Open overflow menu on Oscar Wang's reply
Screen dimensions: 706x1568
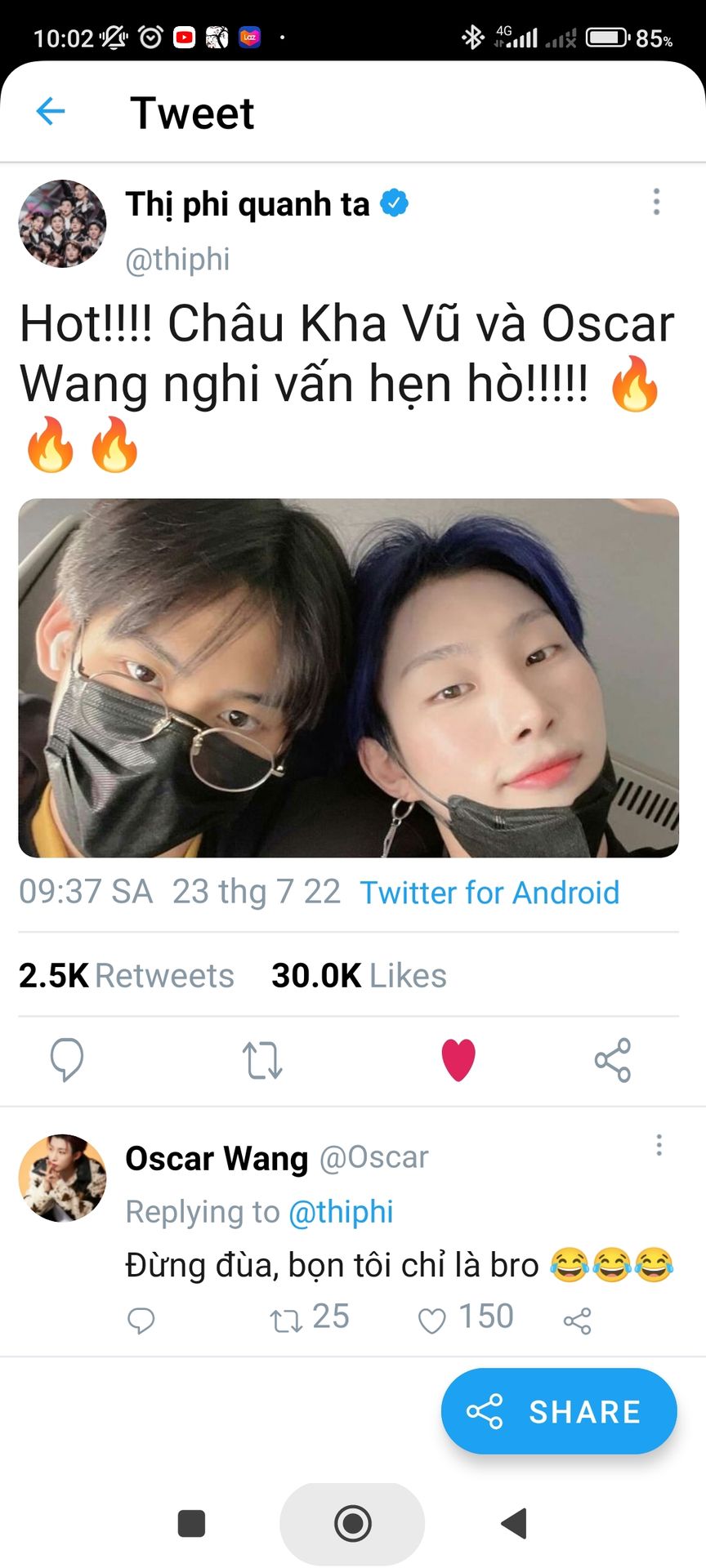659,1145
